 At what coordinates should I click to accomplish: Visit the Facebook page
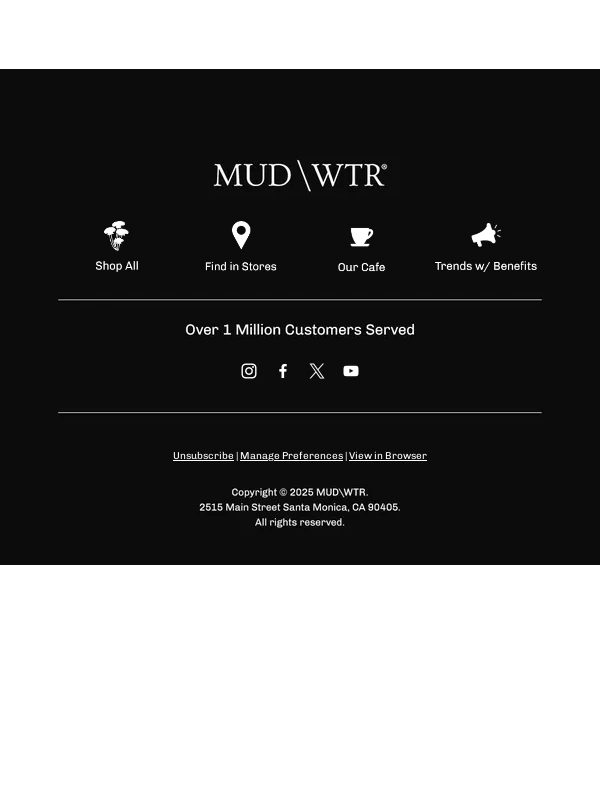pyautogui.click(x=283, y=371)
